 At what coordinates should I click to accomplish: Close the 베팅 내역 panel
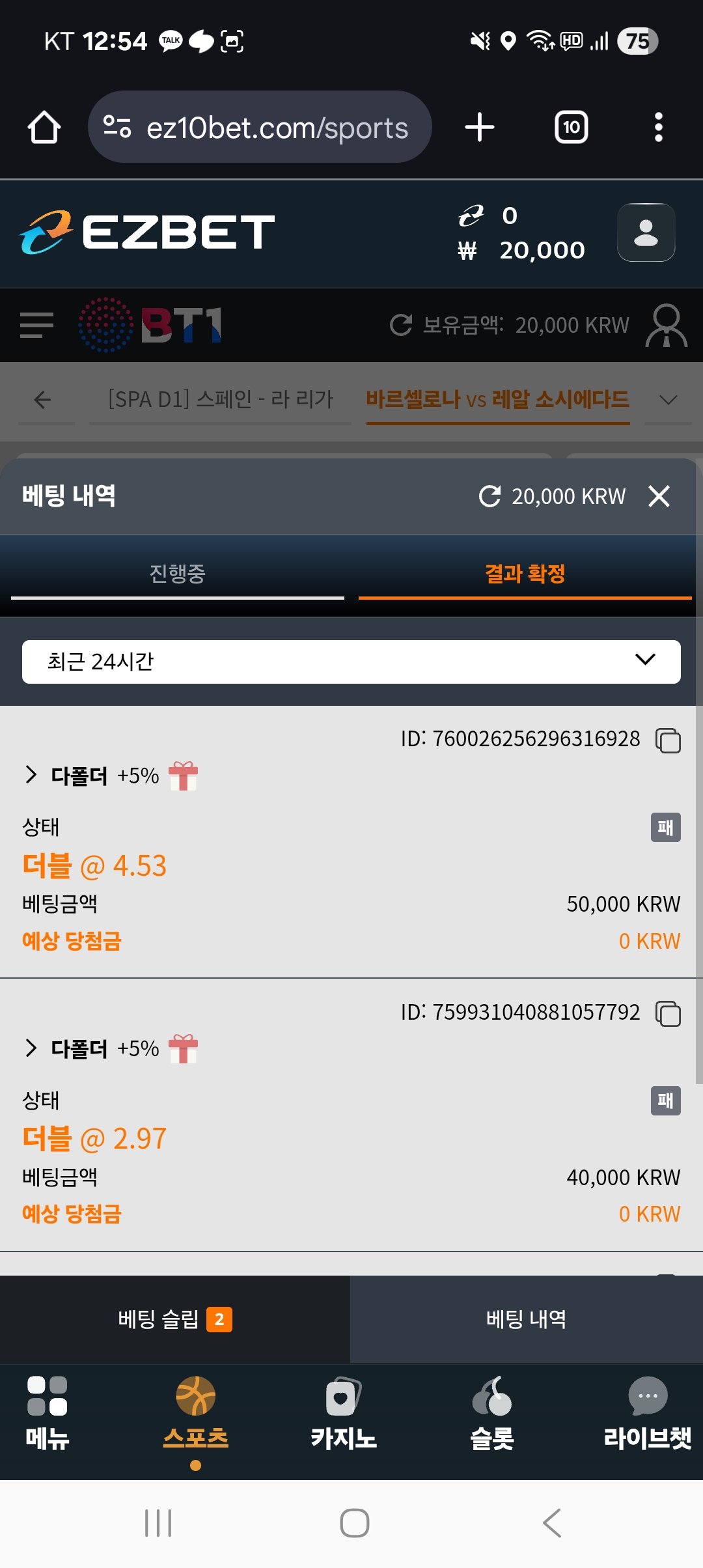(x=659, y=496)
